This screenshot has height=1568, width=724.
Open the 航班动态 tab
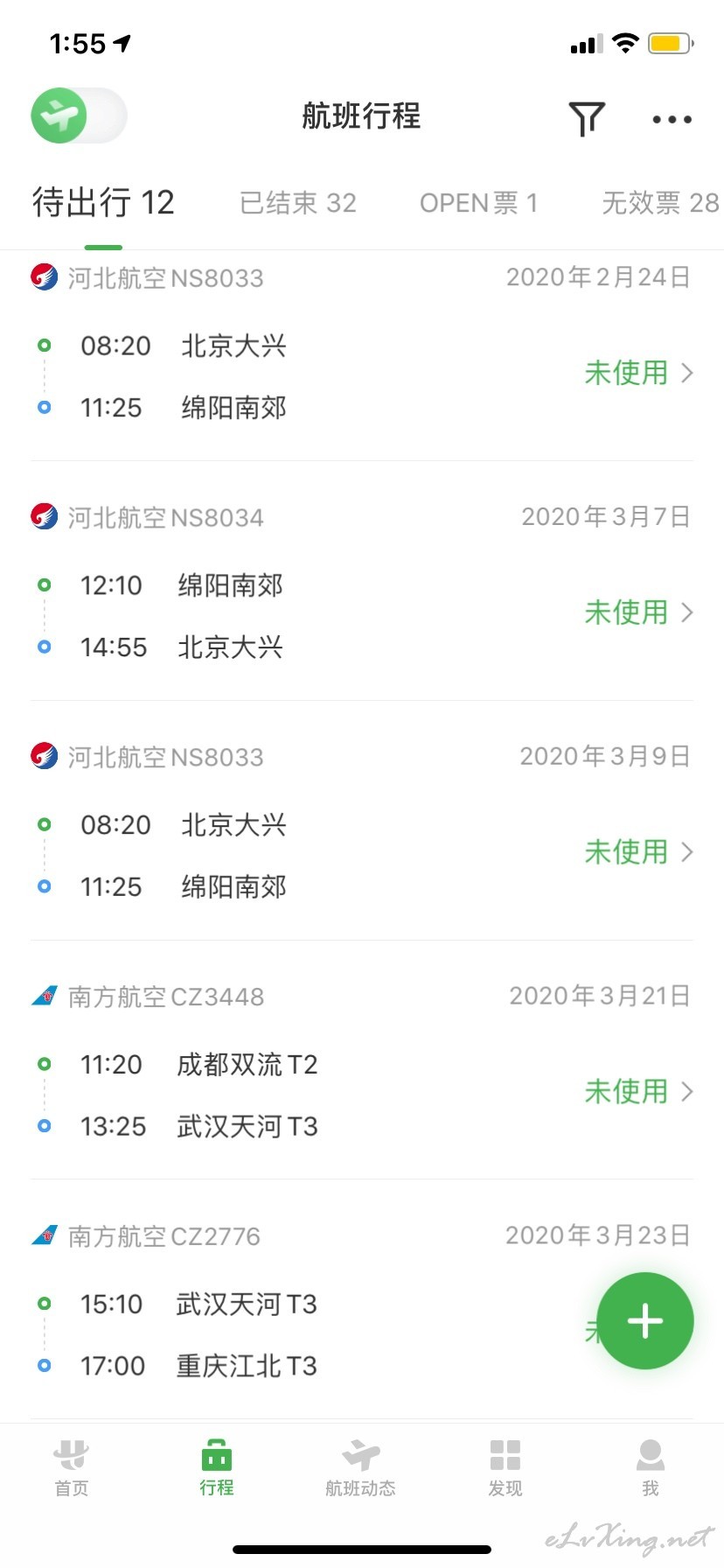(x=360, y=1468)
